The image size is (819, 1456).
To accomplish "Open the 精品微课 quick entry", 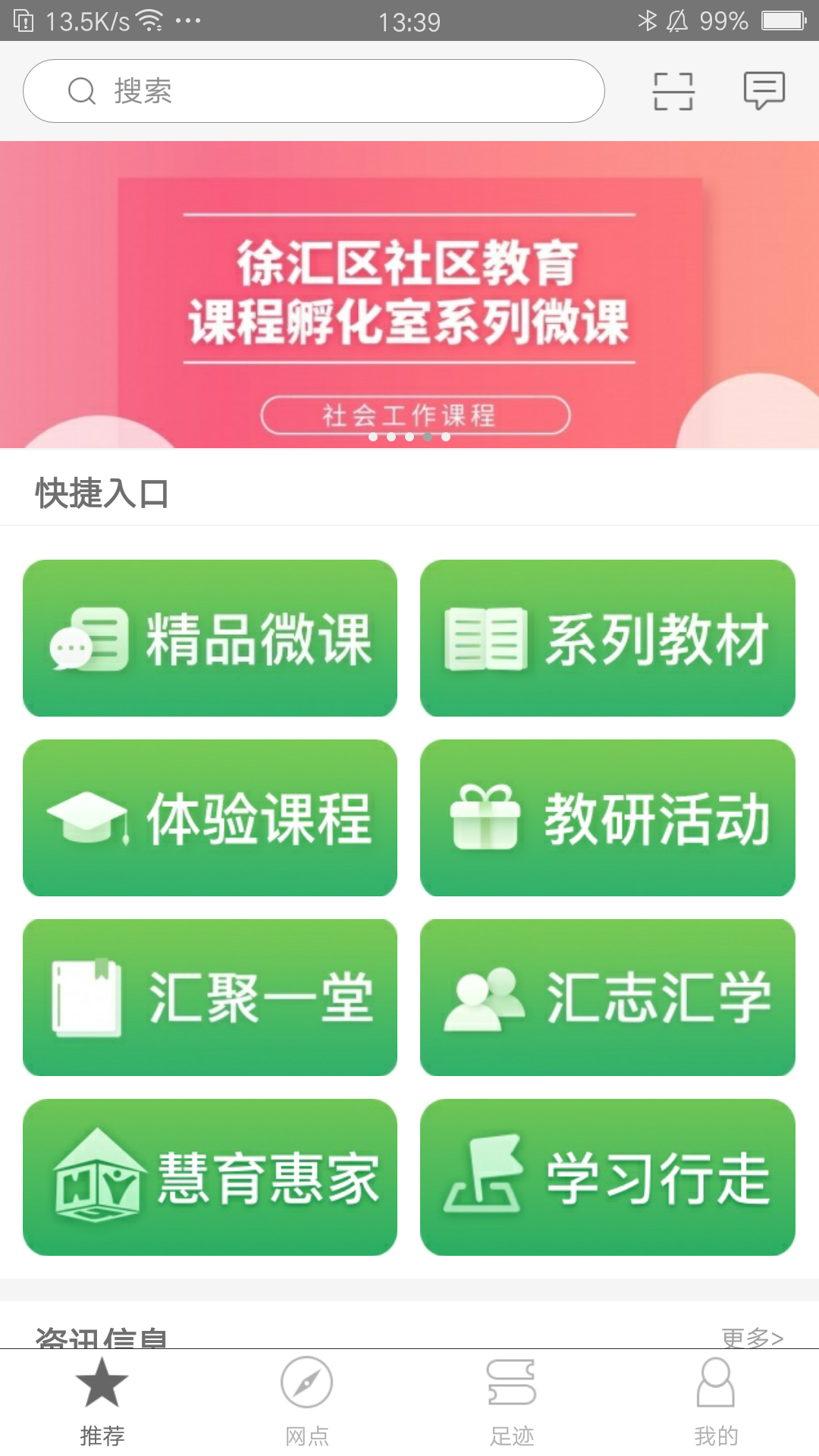I will pos(210,639).
